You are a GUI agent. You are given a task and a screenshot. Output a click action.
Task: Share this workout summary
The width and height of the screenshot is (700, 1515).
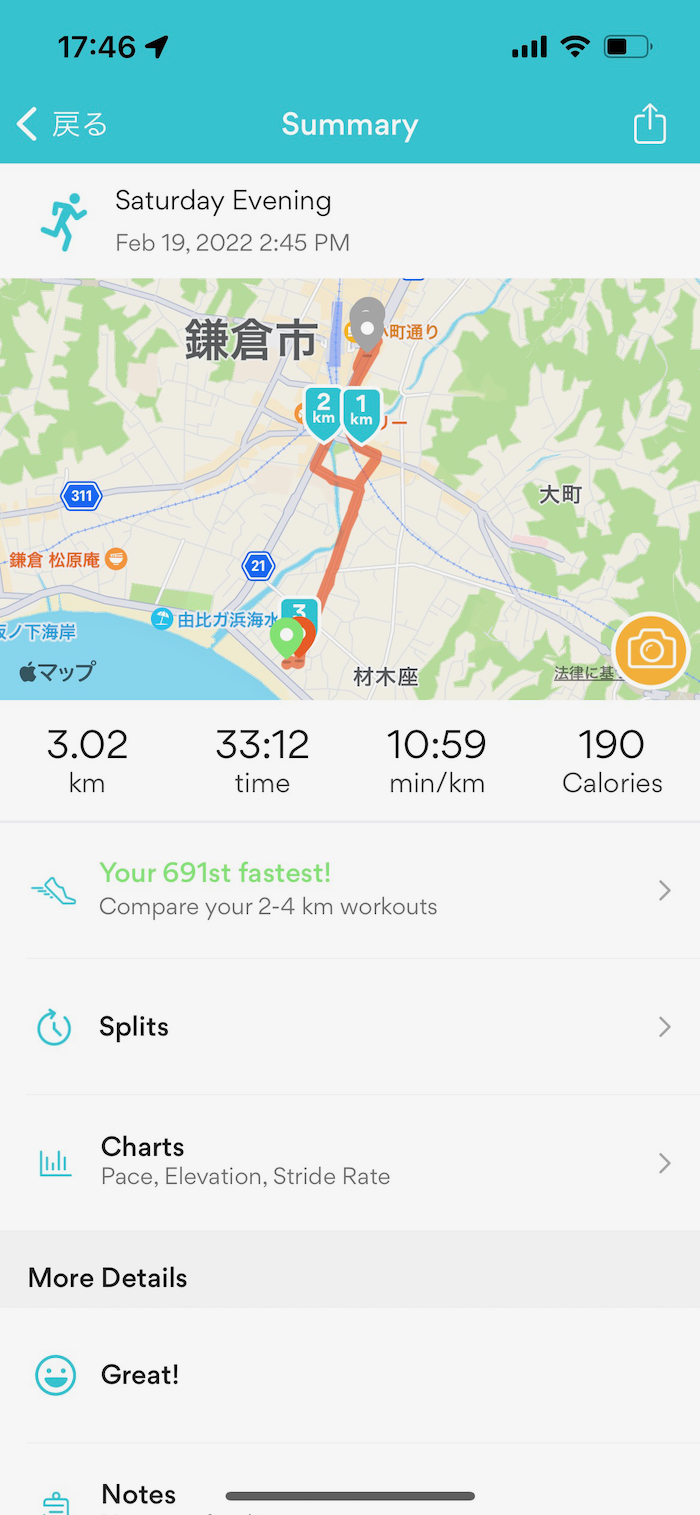649,125
